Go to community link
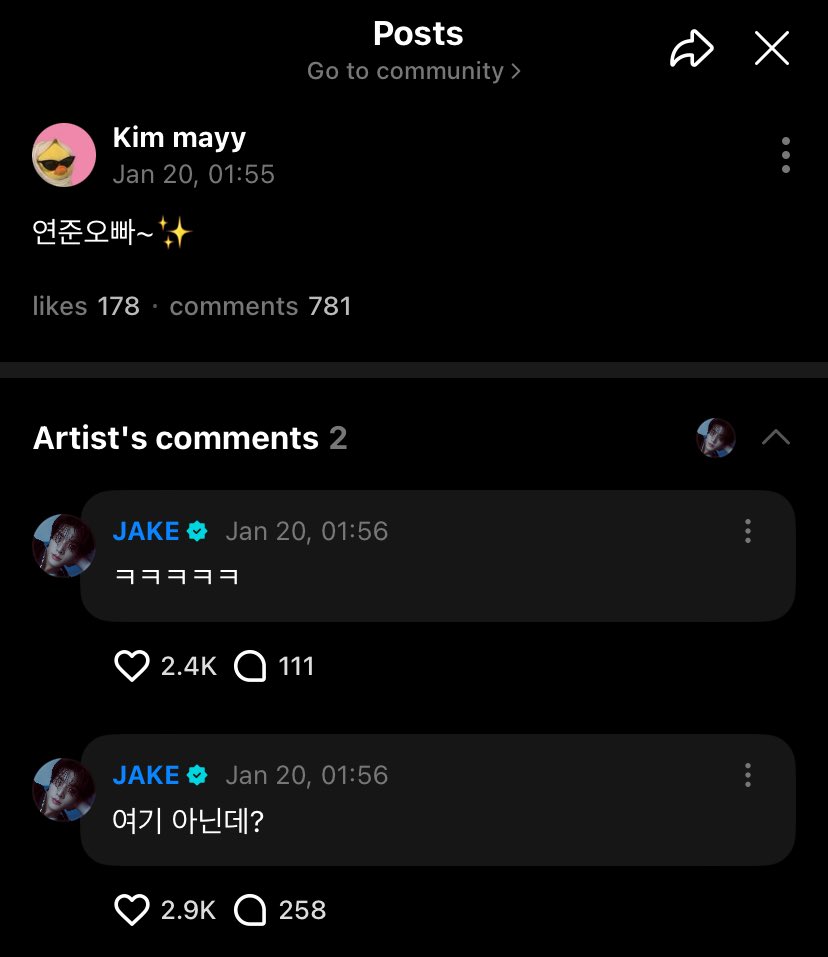Image resolution: width=828 pixels, height=957 pixels. tap(414, 71)
